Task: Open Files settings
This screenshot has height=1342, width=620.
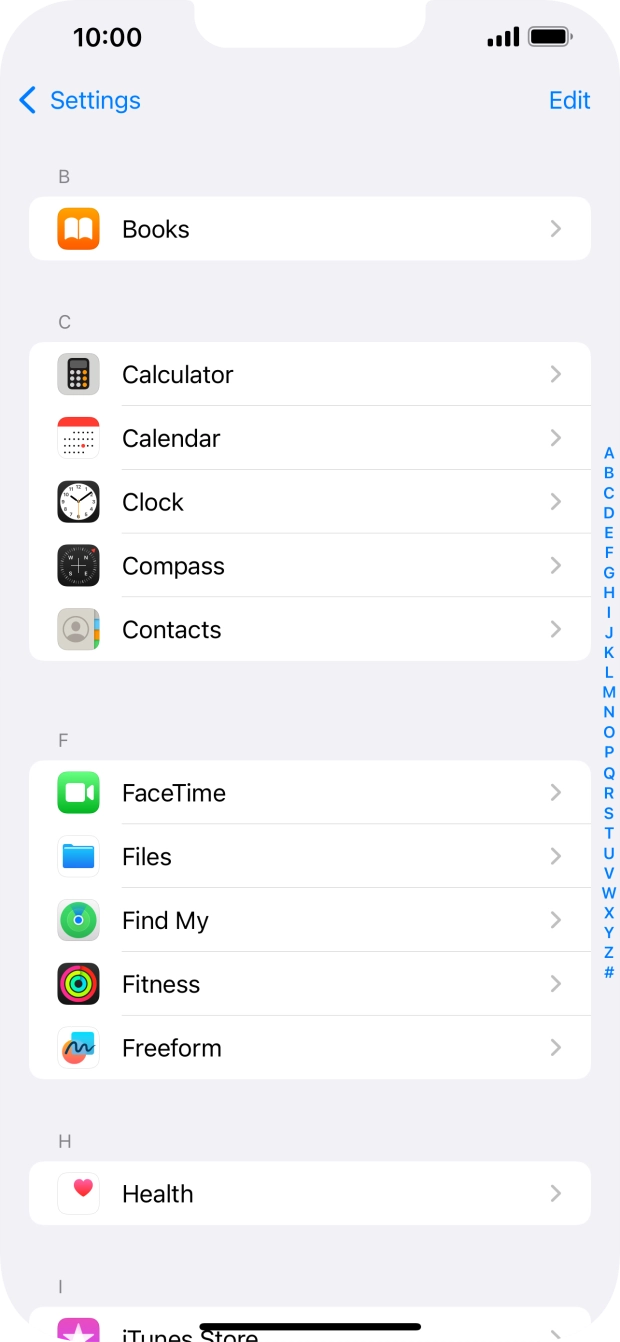Action: [x=310, y=857]
